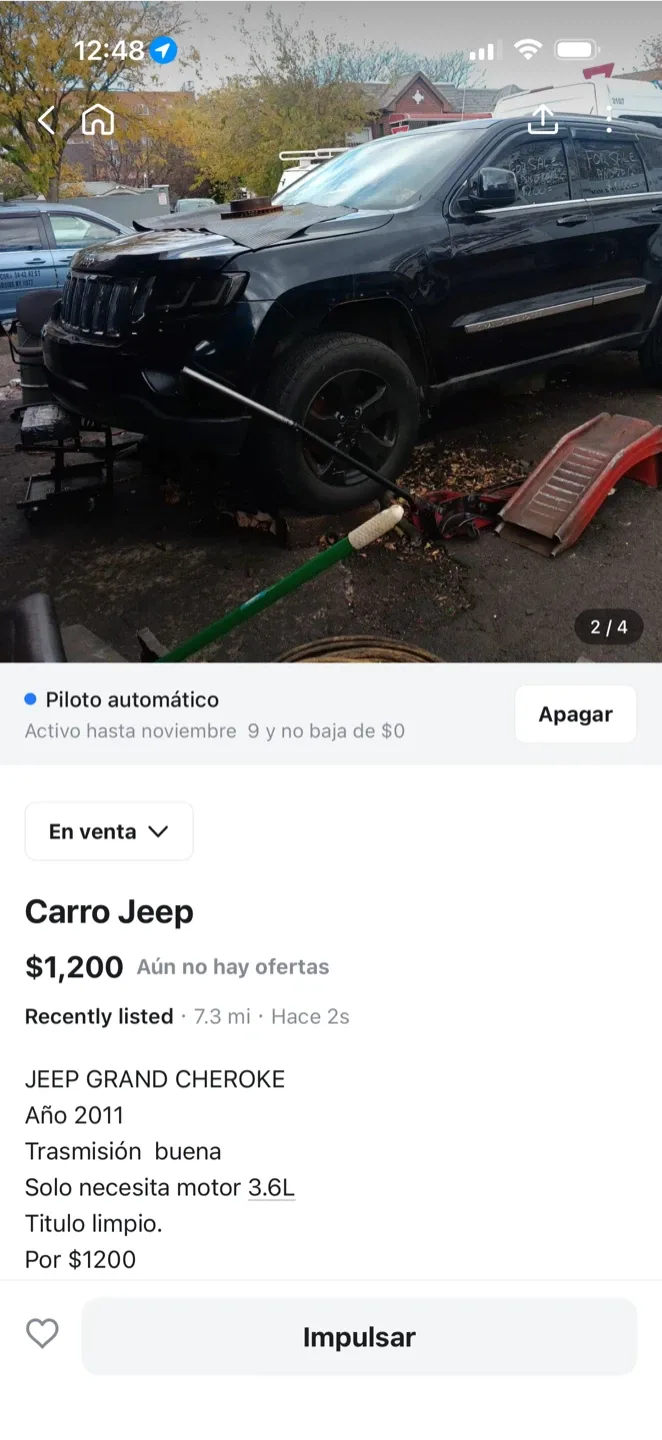This screenshot has width=662, height=1440.
Task: Tap the Impulsar button
Action: pyautogui.click(x=359, y=1337)
